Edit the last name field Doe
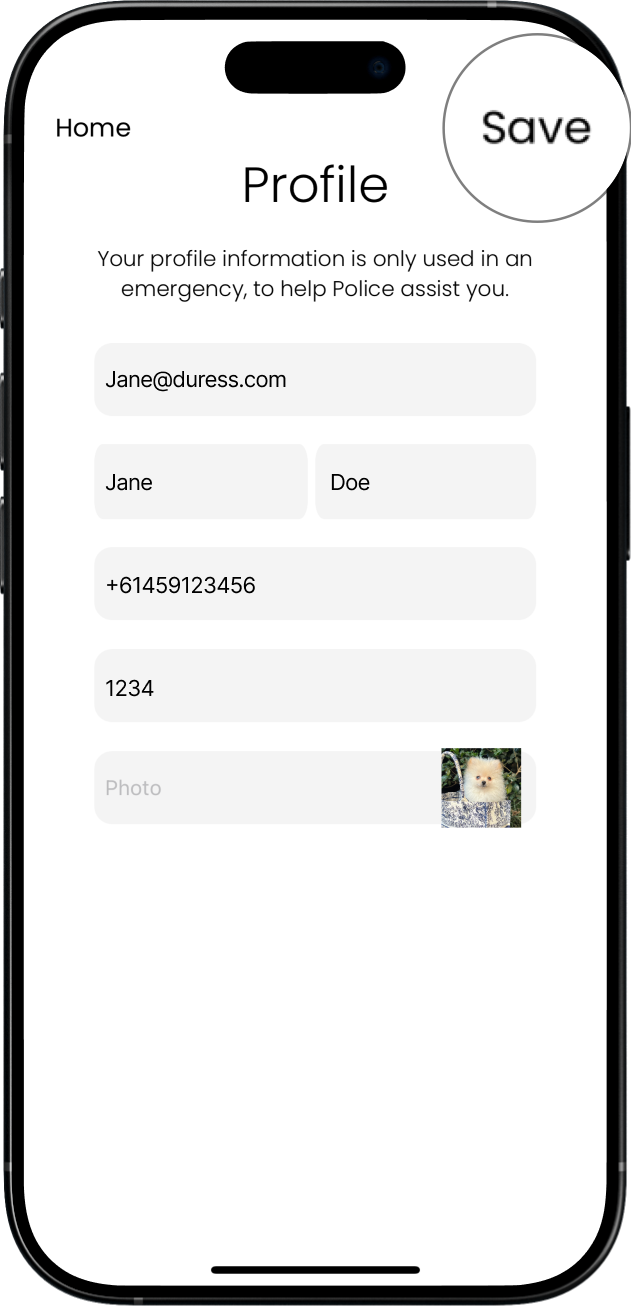631x1306 pixels. click(x=425, y=482)
